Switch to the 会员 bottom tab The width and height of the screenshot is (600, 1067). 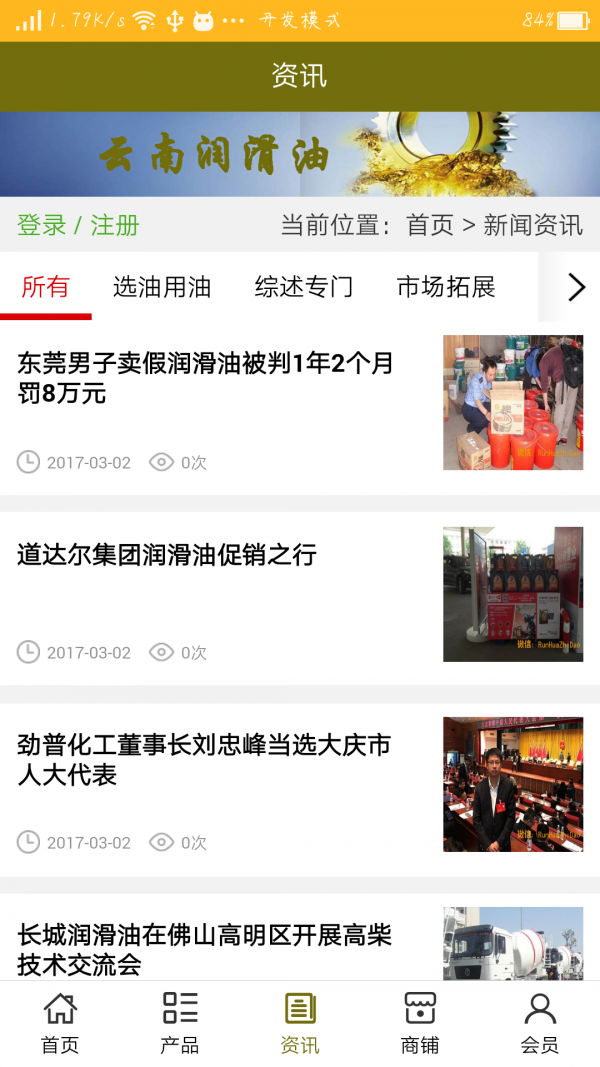(x=540, y=1023)
